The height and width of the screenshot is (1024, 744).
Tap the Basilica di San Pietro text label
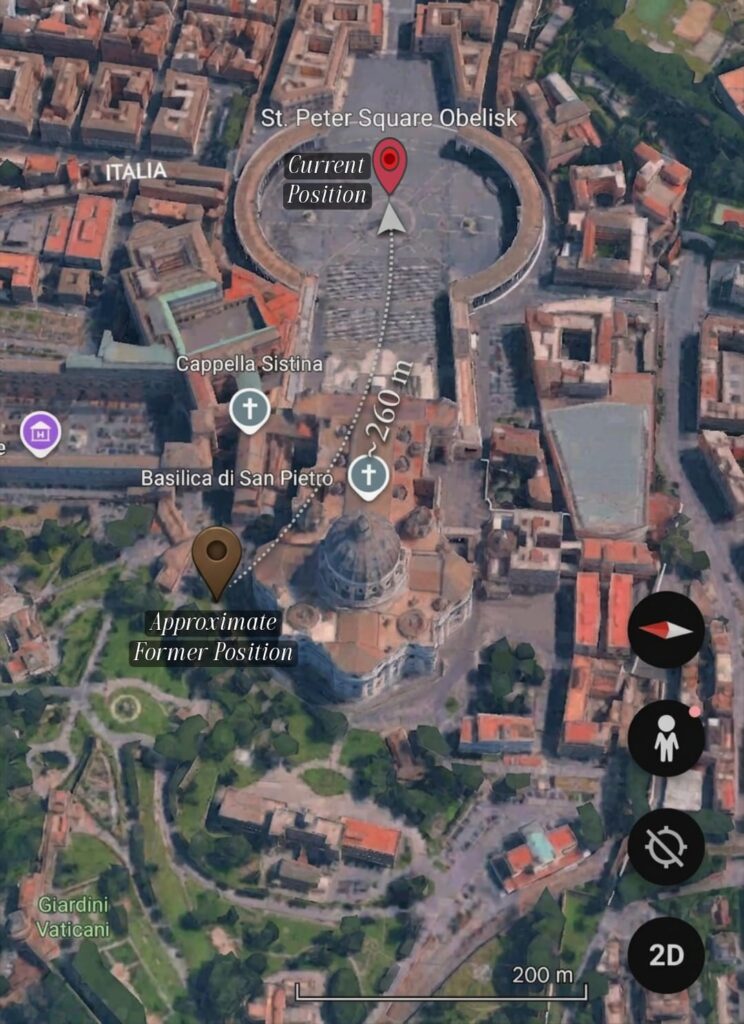[236, 477]
